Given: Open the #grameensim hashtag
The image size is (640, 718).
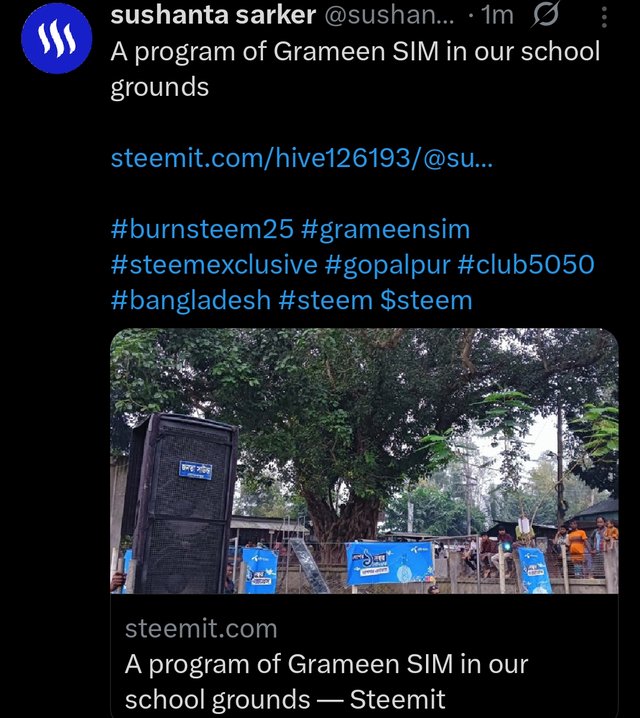Looking at the screenshot, I should click(384, 229).
